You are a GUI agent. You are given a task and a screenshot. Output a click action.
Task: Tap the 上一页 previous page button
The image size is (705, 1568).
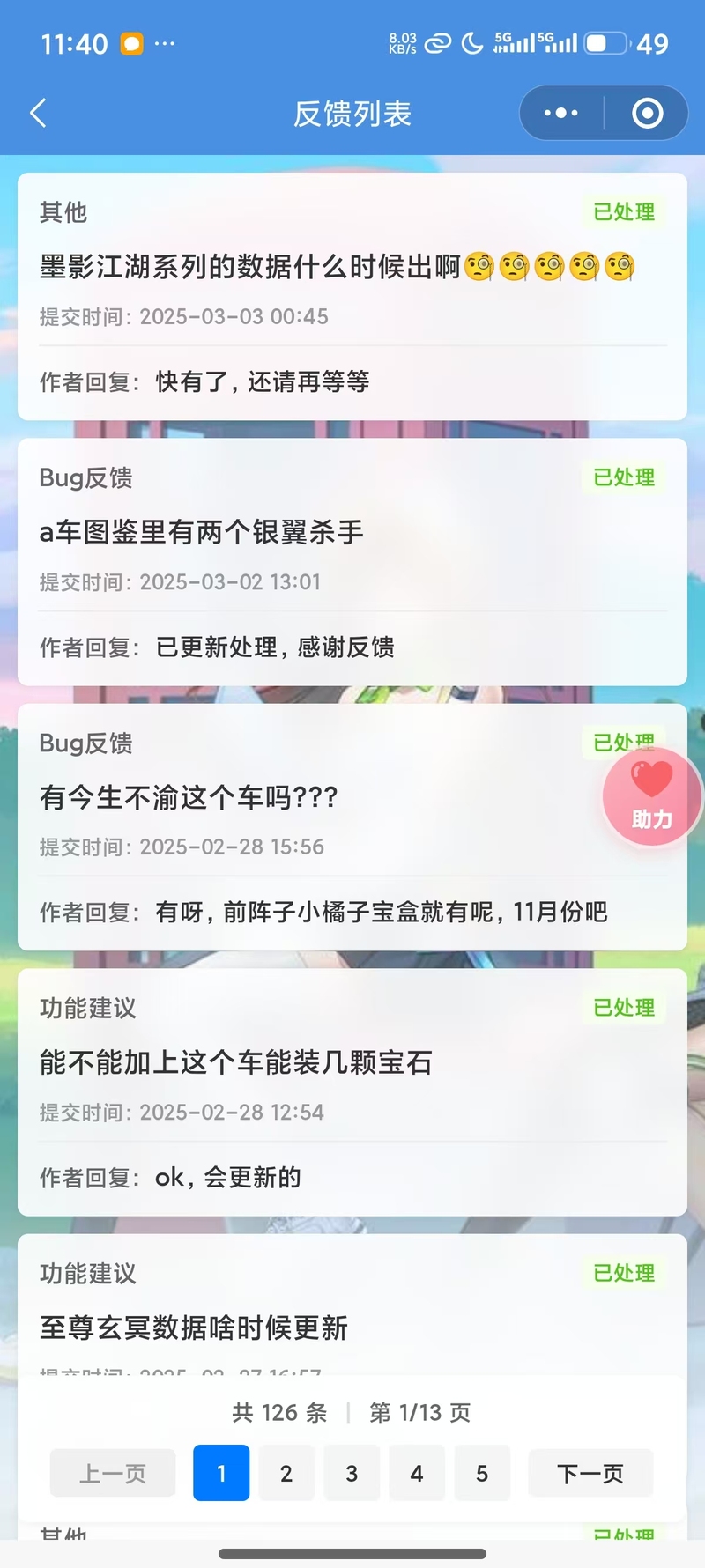click(x=113, y=1473)
